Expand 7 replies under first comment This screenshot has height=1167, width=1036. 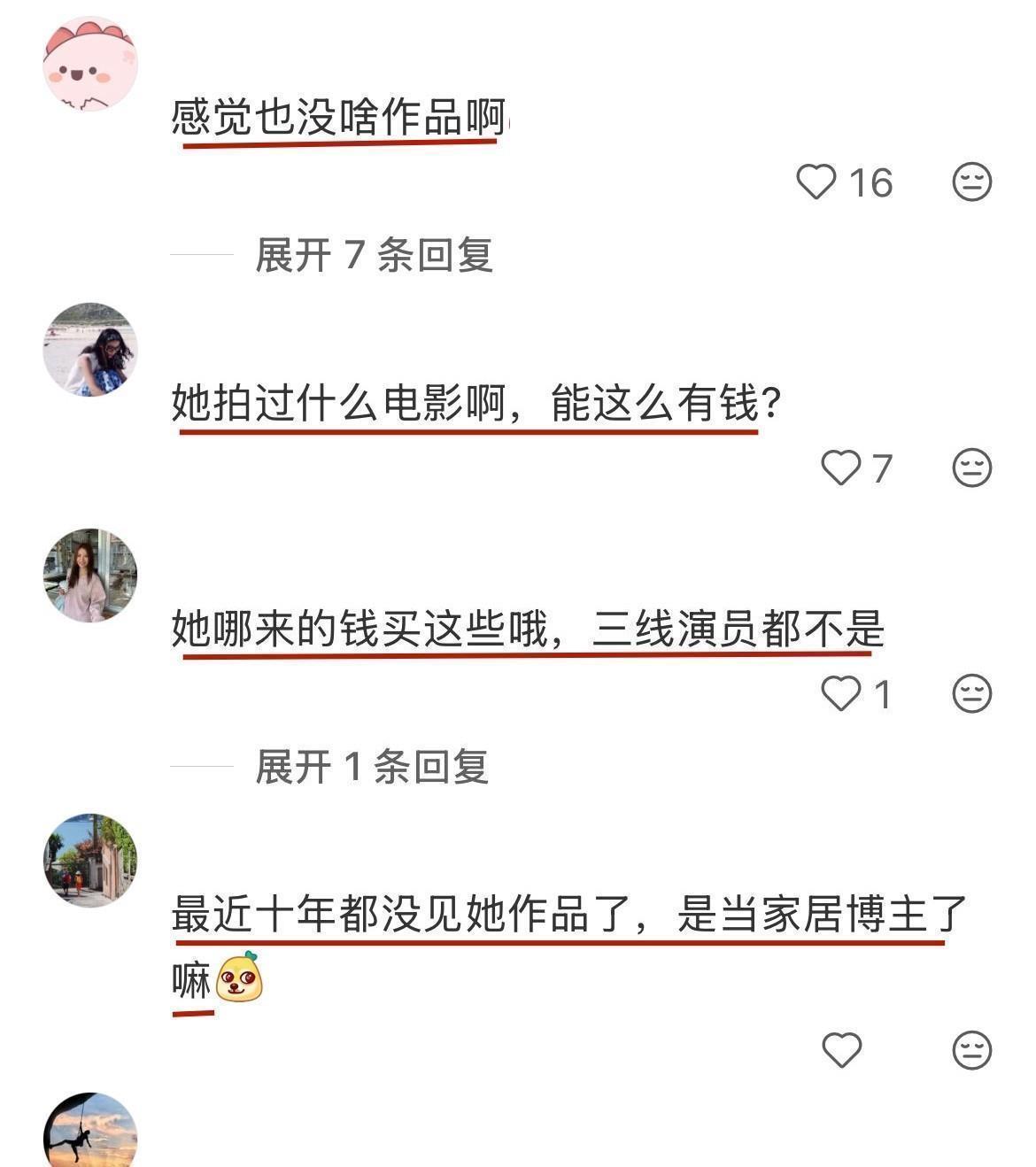click(x=374, y=255)
